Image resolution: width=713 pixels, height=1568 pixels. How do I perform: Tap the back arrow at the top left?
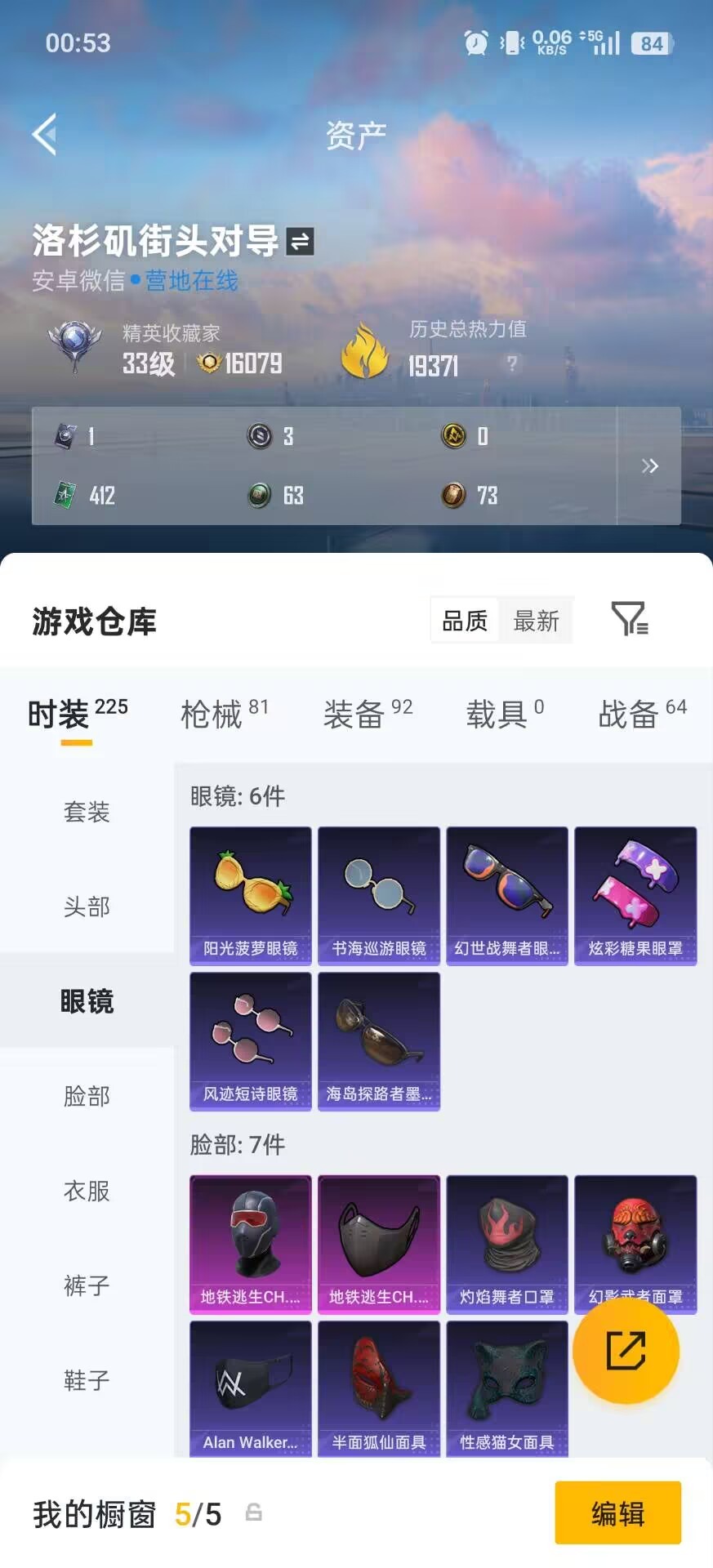point(45,133)
